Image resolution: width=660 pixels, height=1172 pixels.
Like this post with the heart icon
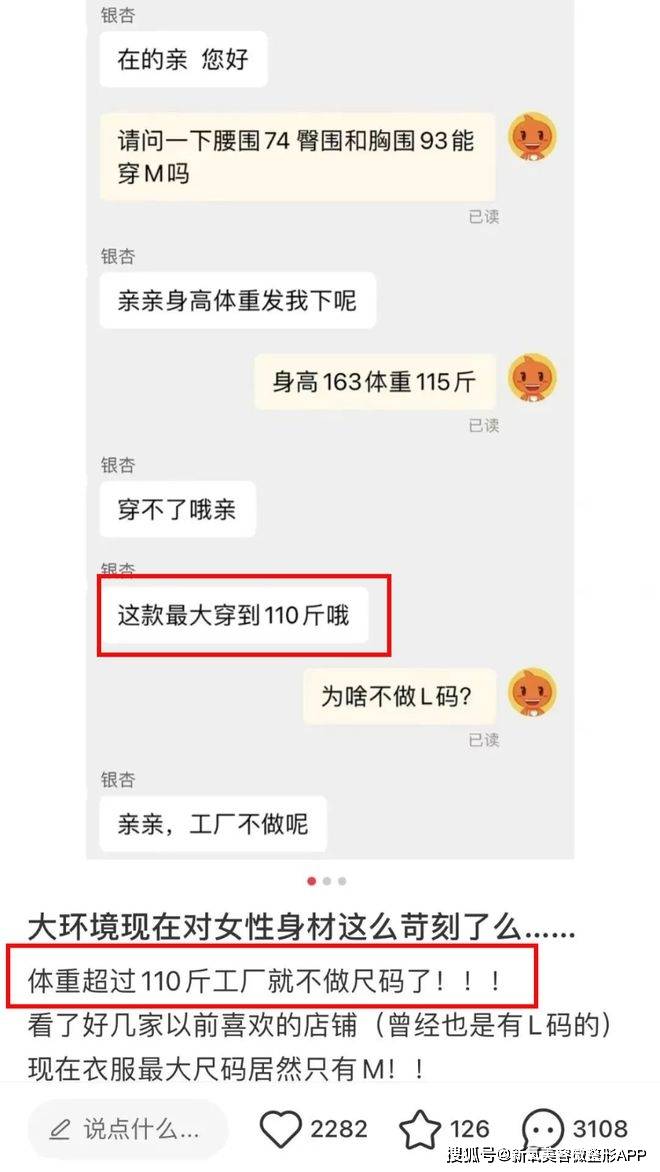280,1129
